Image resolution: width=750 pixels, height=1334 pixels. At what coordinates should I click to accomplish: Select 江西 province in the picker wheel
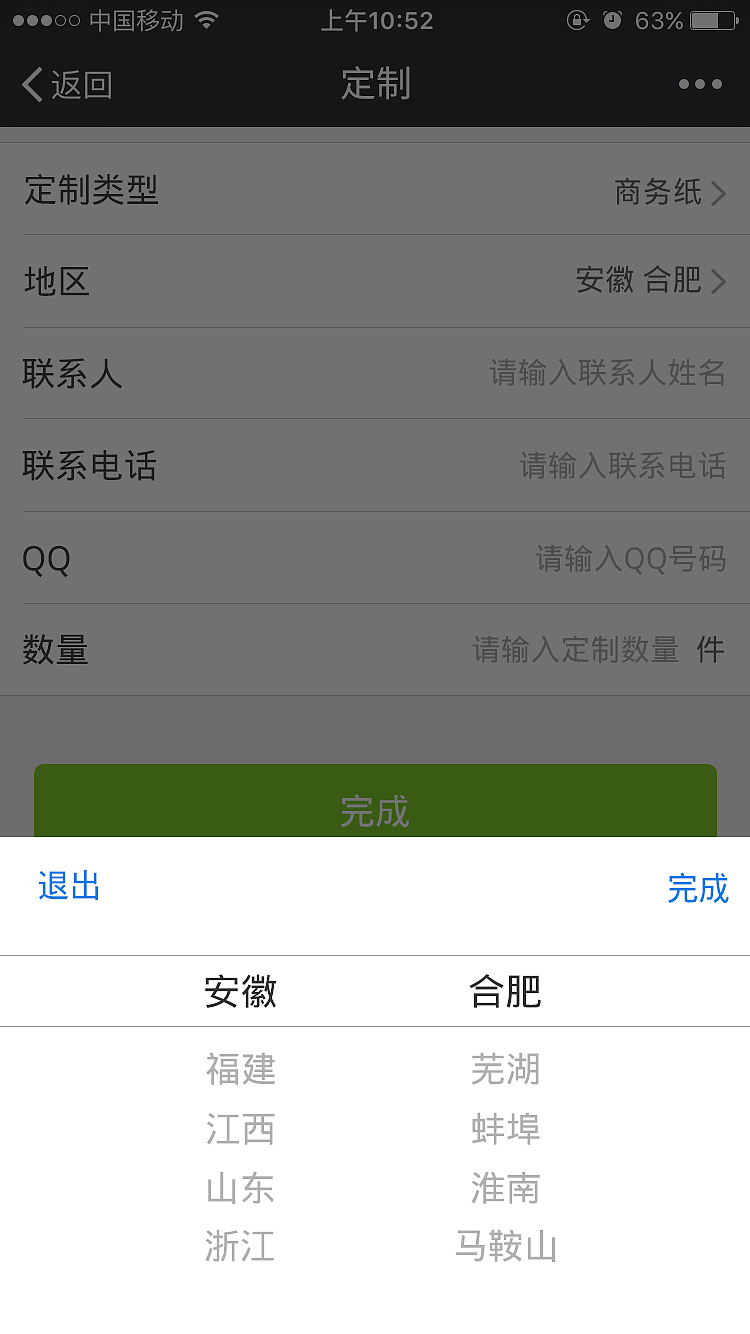240,1130
